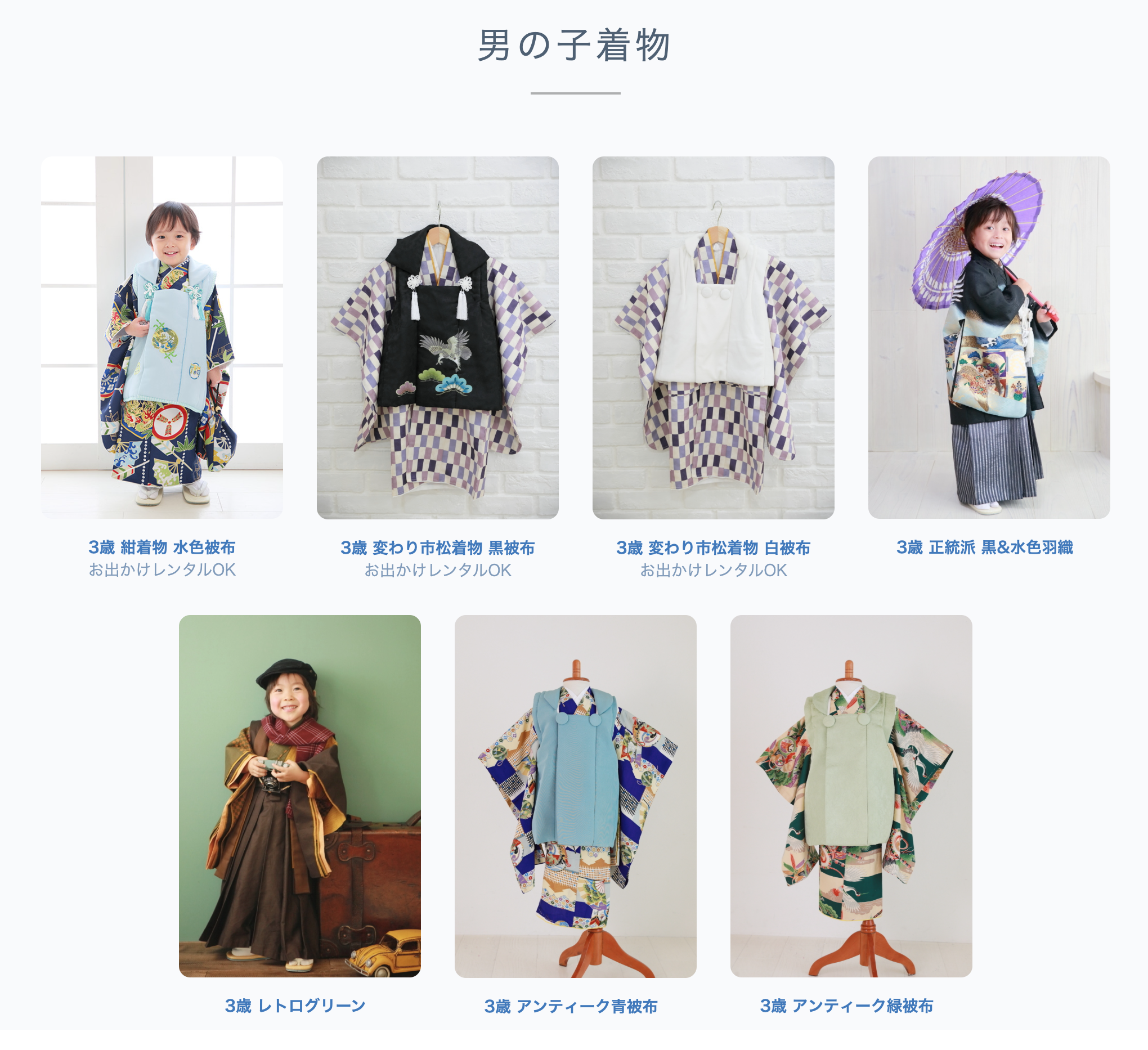The height and width of the screenshot is (1050, 1148).
Task: Open the 3歳 アンティーク青被布 photo
Action: coord(575,796)
